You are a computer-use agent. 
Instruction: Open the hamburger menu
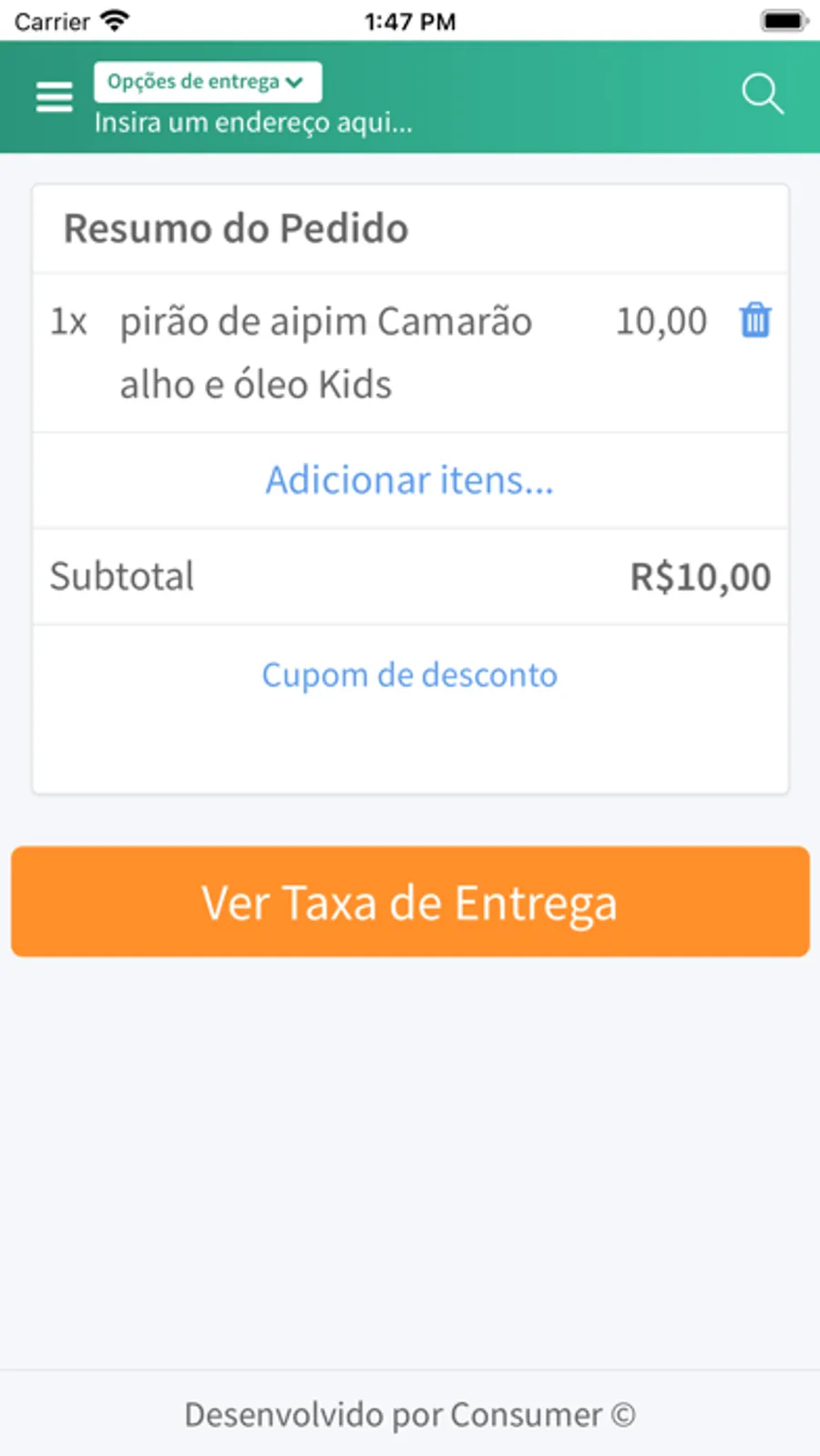click(54, 96)
